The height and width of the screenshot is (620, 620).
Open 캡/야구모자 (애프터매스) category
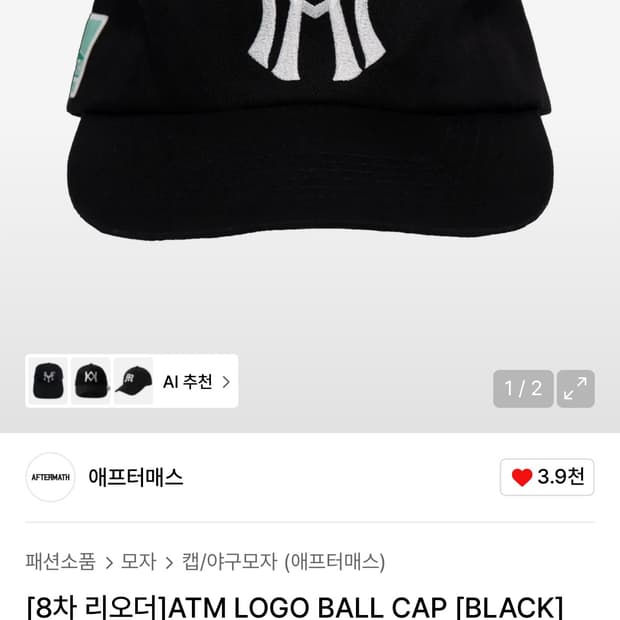coord(283,561)
